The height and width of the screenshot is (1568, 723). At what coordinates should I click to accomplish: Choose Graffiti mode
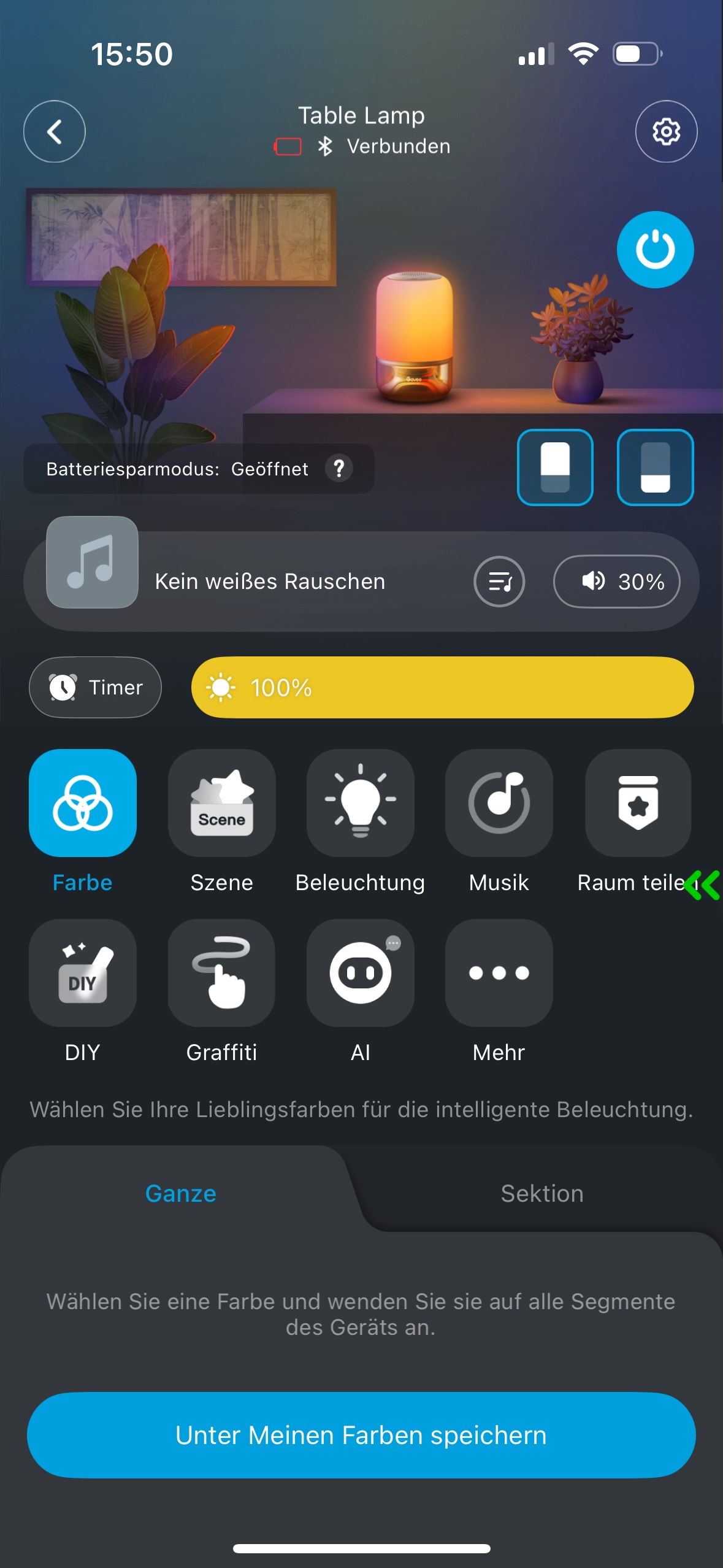221,973
